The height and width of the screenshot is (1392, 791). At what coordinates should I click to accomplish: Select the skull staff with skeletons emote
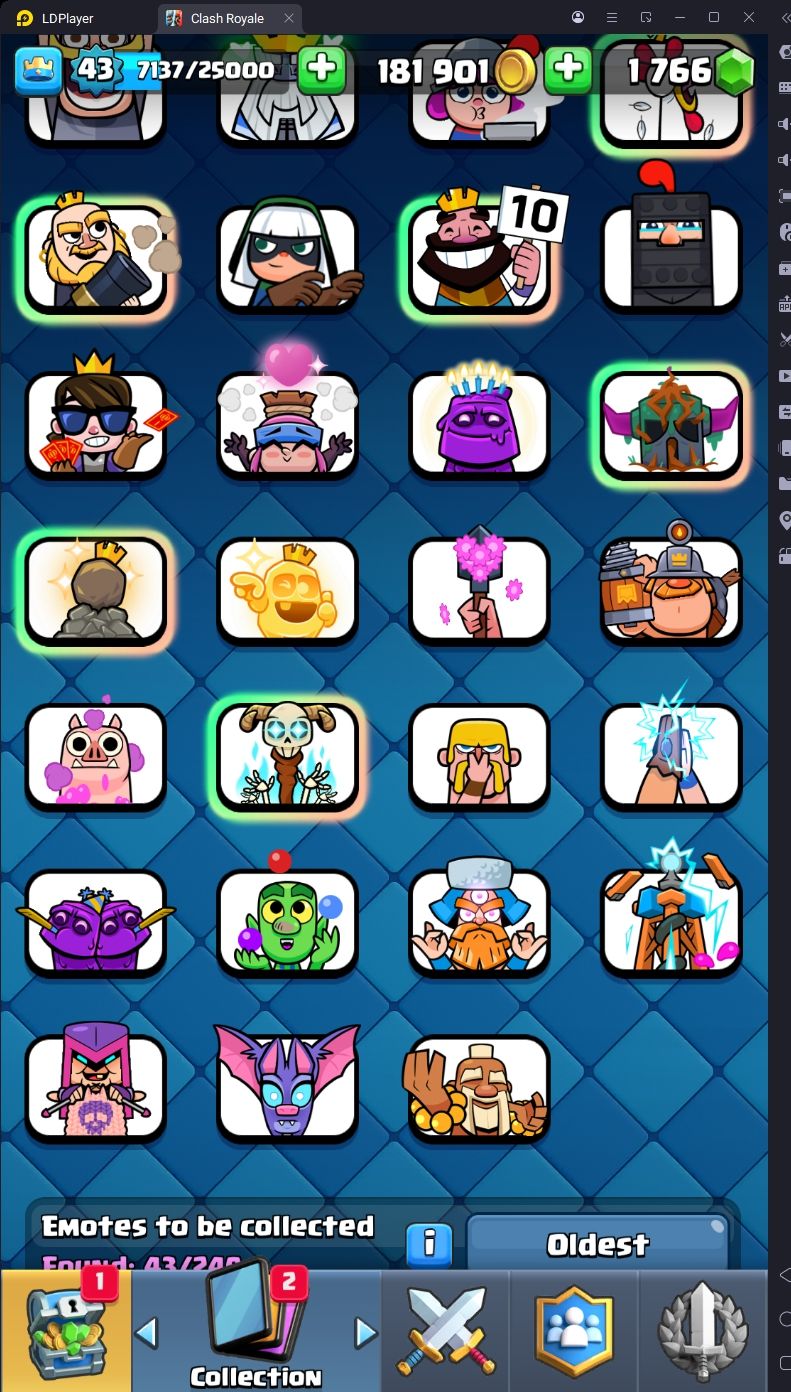[288, 755]
